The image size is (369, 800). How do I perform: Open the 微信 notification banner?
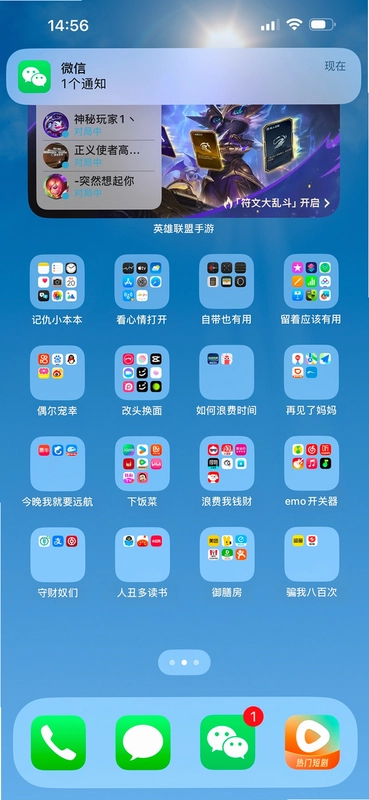tap(184, 76)
